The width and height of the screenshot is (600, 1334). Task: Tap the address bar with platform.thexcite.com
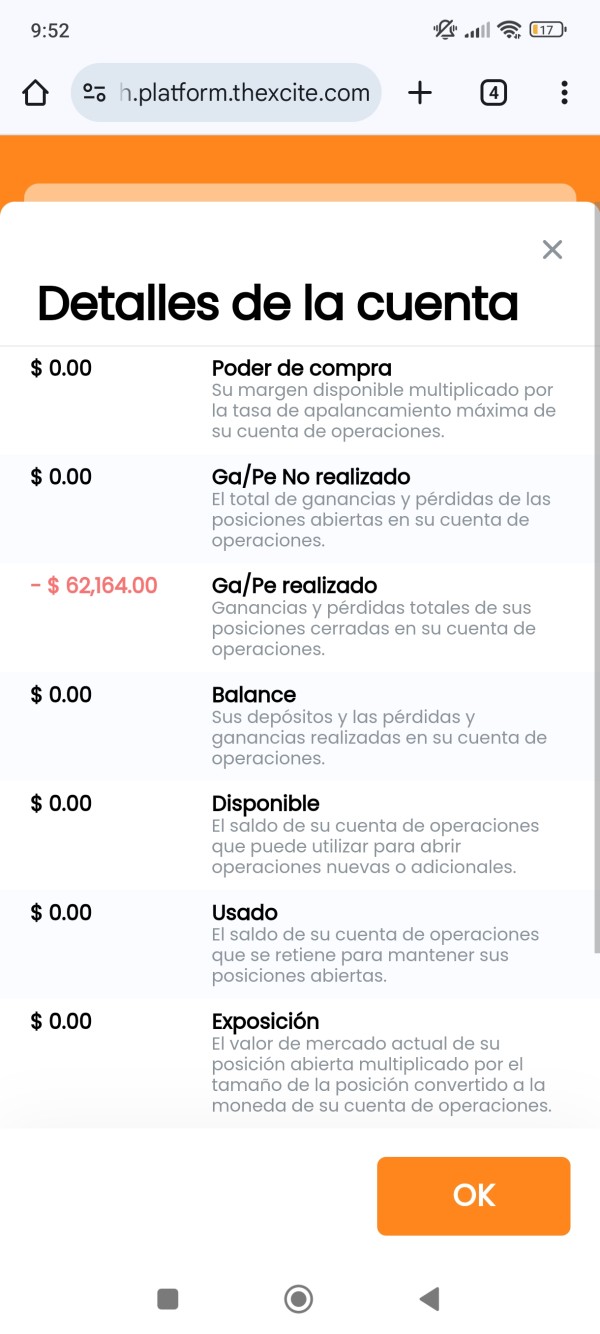pos(226,93)
